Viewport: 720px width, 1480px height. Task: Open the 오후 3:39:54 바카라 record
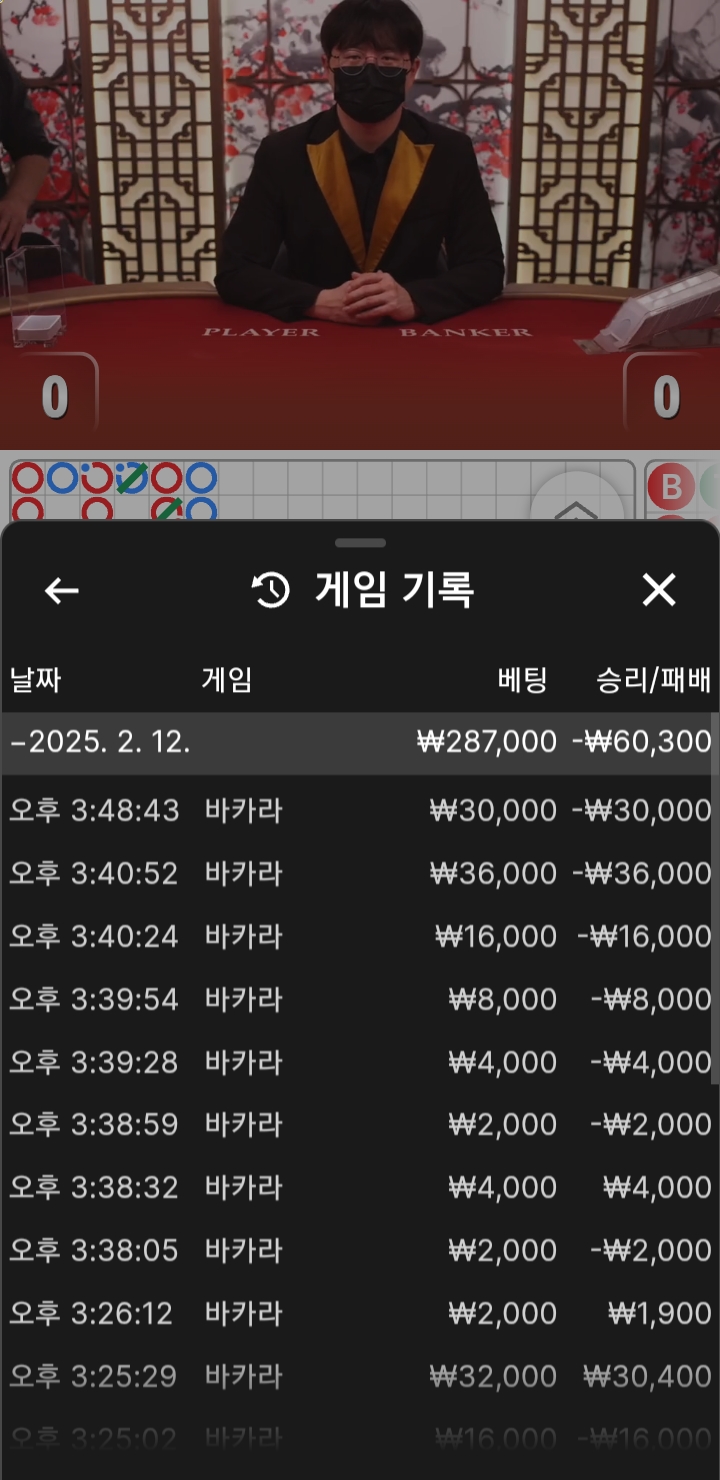click(358, 999)
